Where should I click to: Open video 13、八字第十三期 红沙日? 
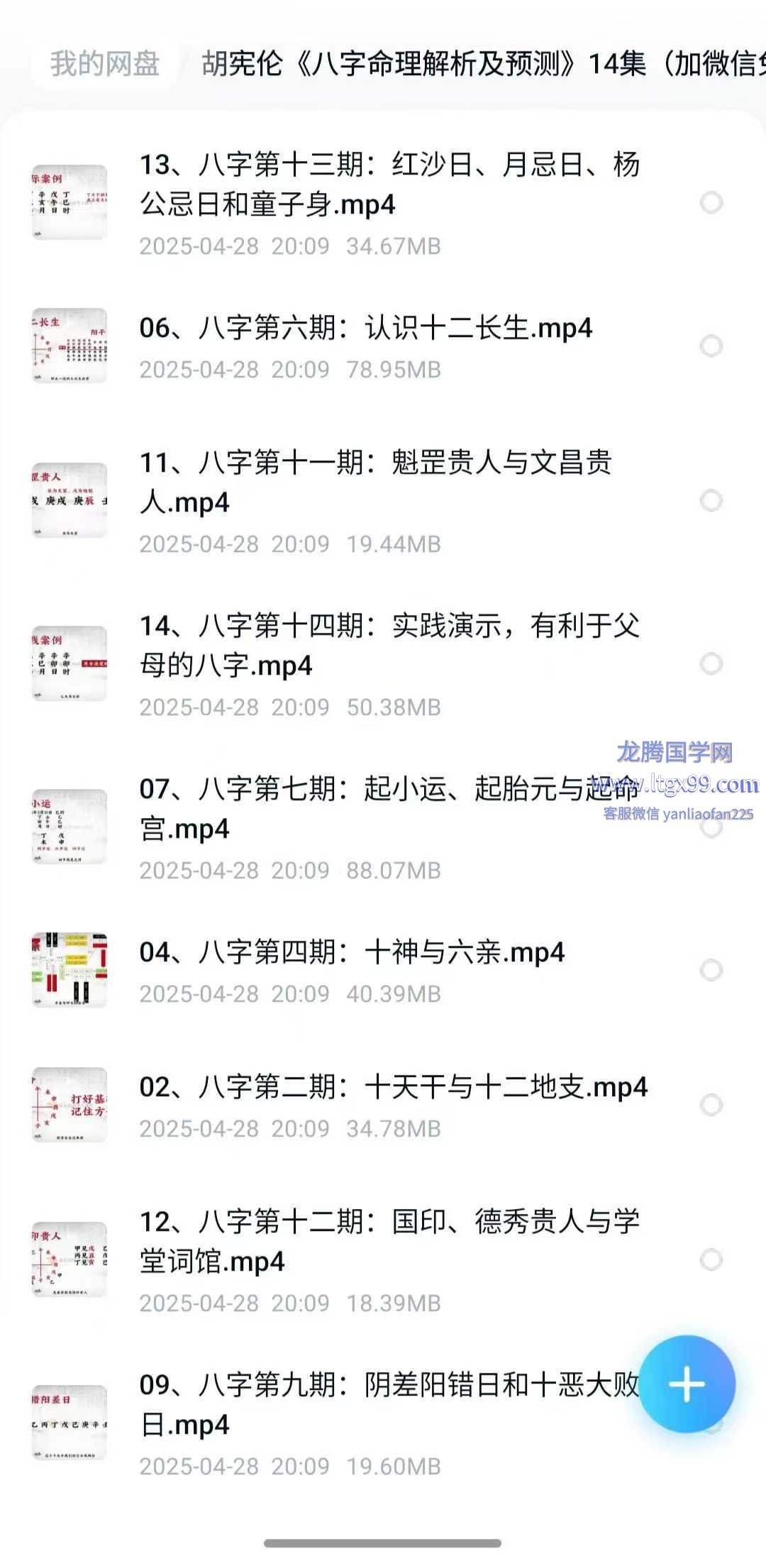[x=390, y=184]
